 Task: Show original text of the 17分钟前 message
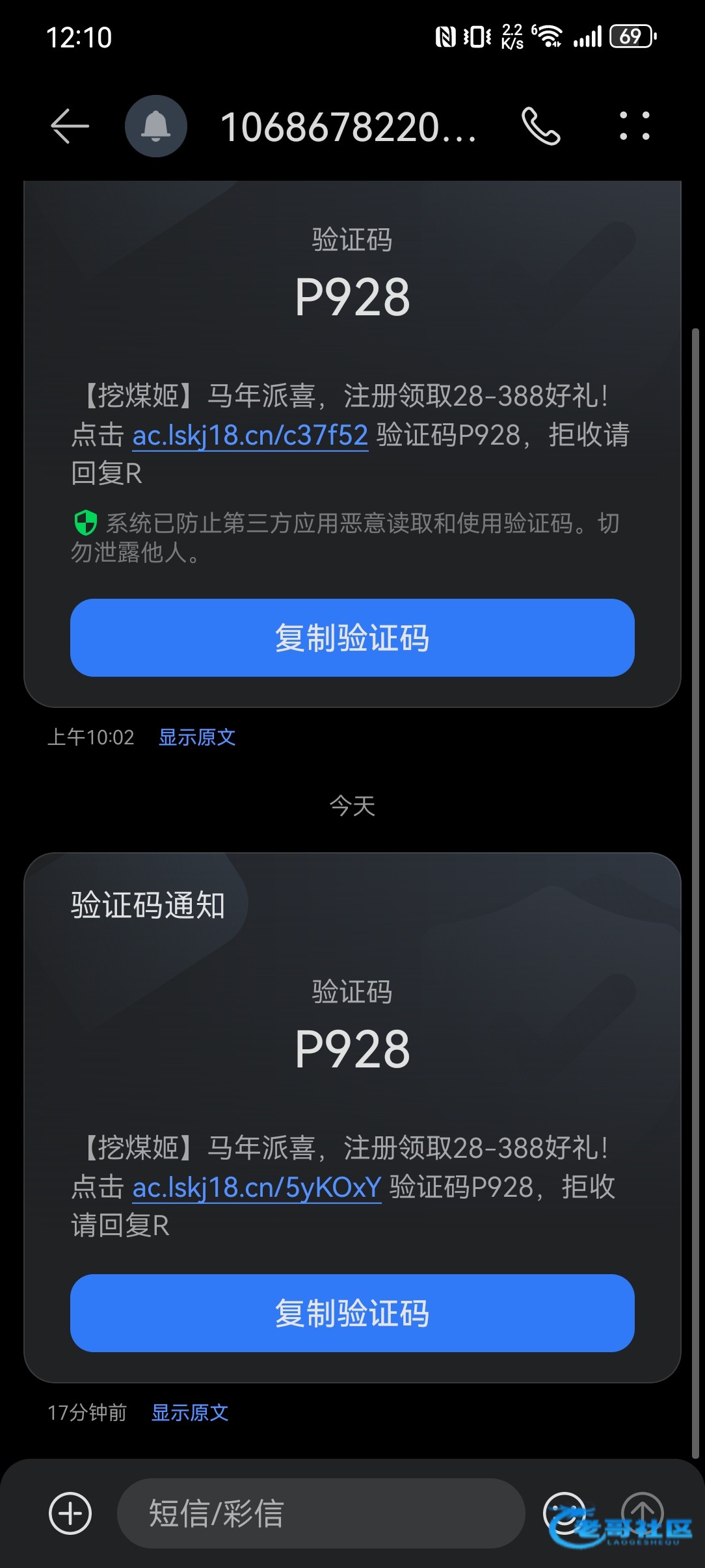[x=190, y=1413]
